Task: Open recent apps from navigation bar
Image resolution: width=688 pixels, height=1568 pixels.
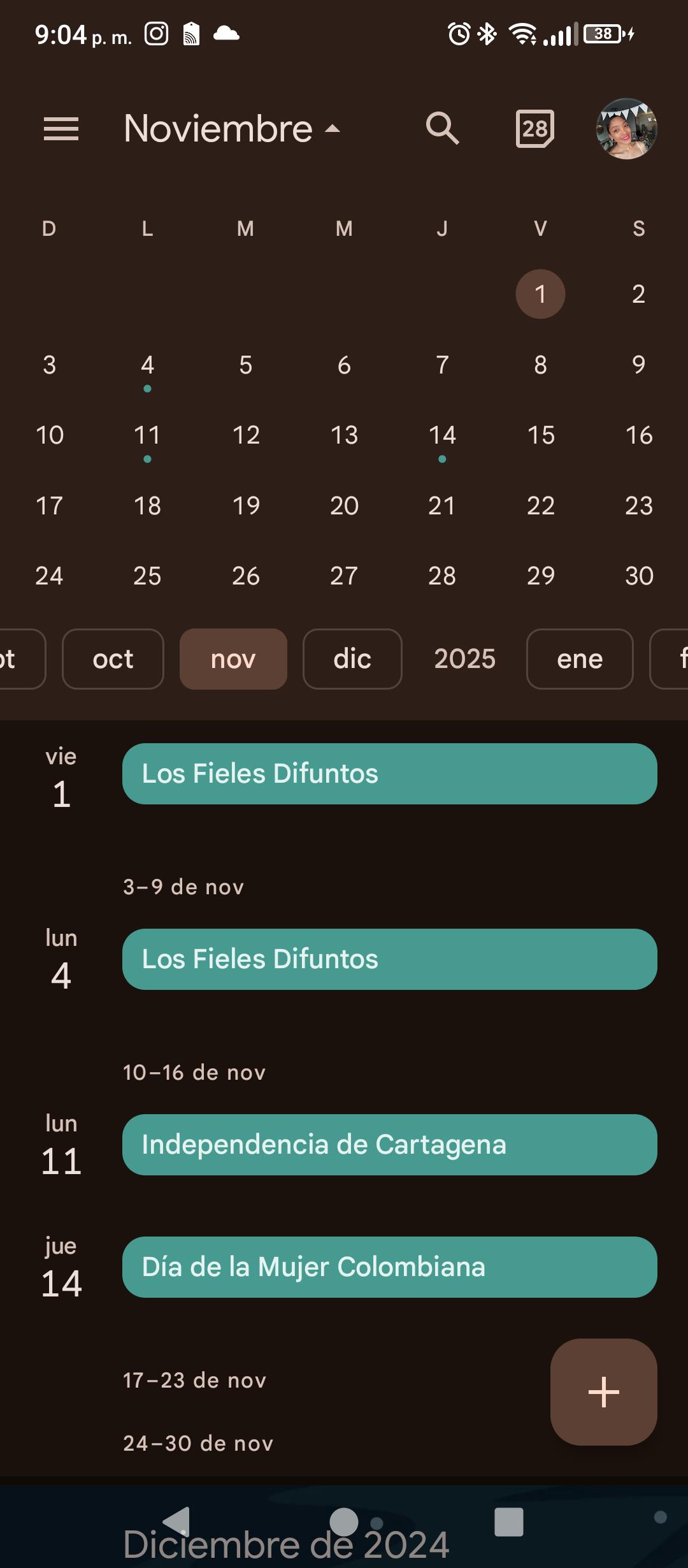Action: pos(509,1522)
